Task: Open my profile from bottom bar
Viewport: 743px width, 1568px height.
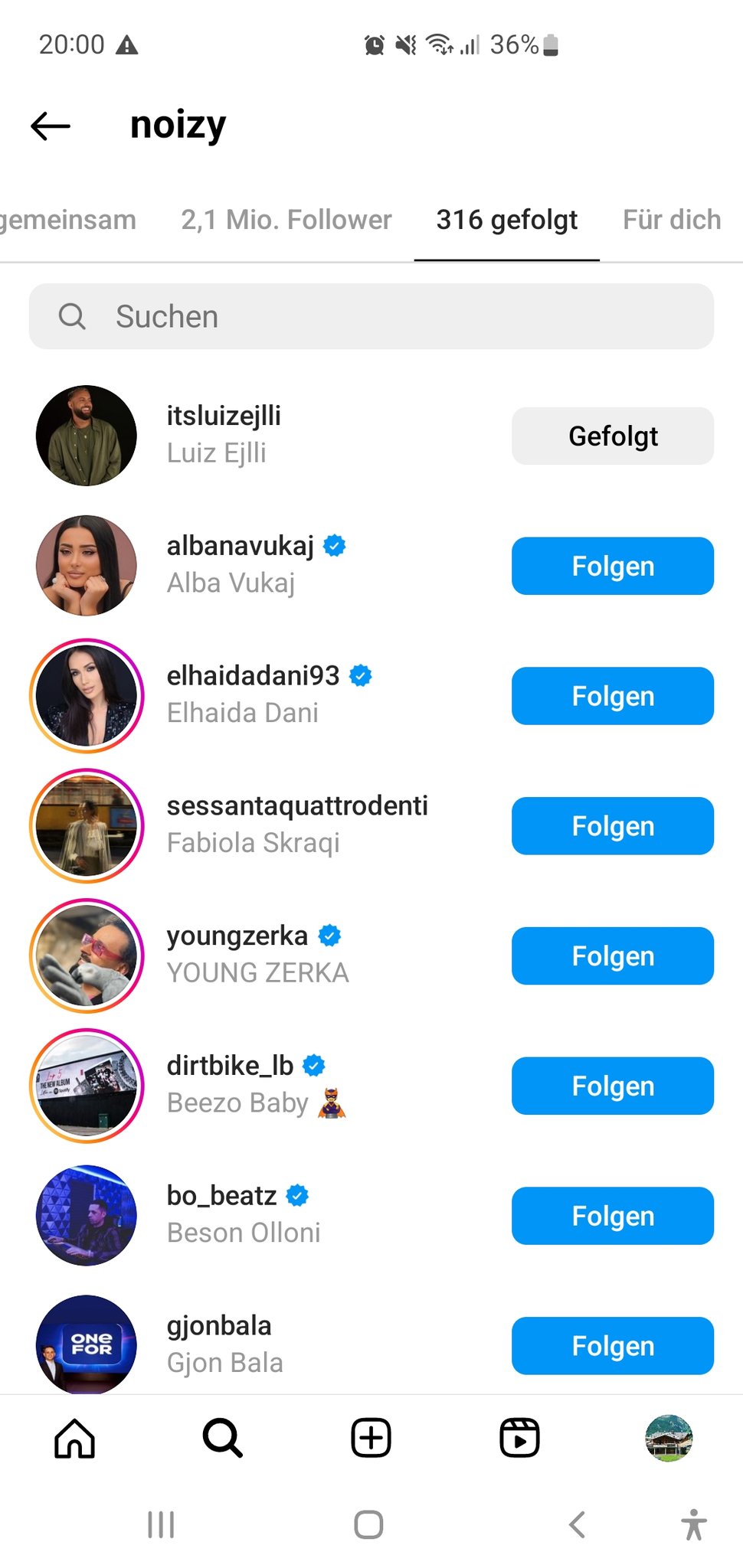Action: tap(669, 1439)
